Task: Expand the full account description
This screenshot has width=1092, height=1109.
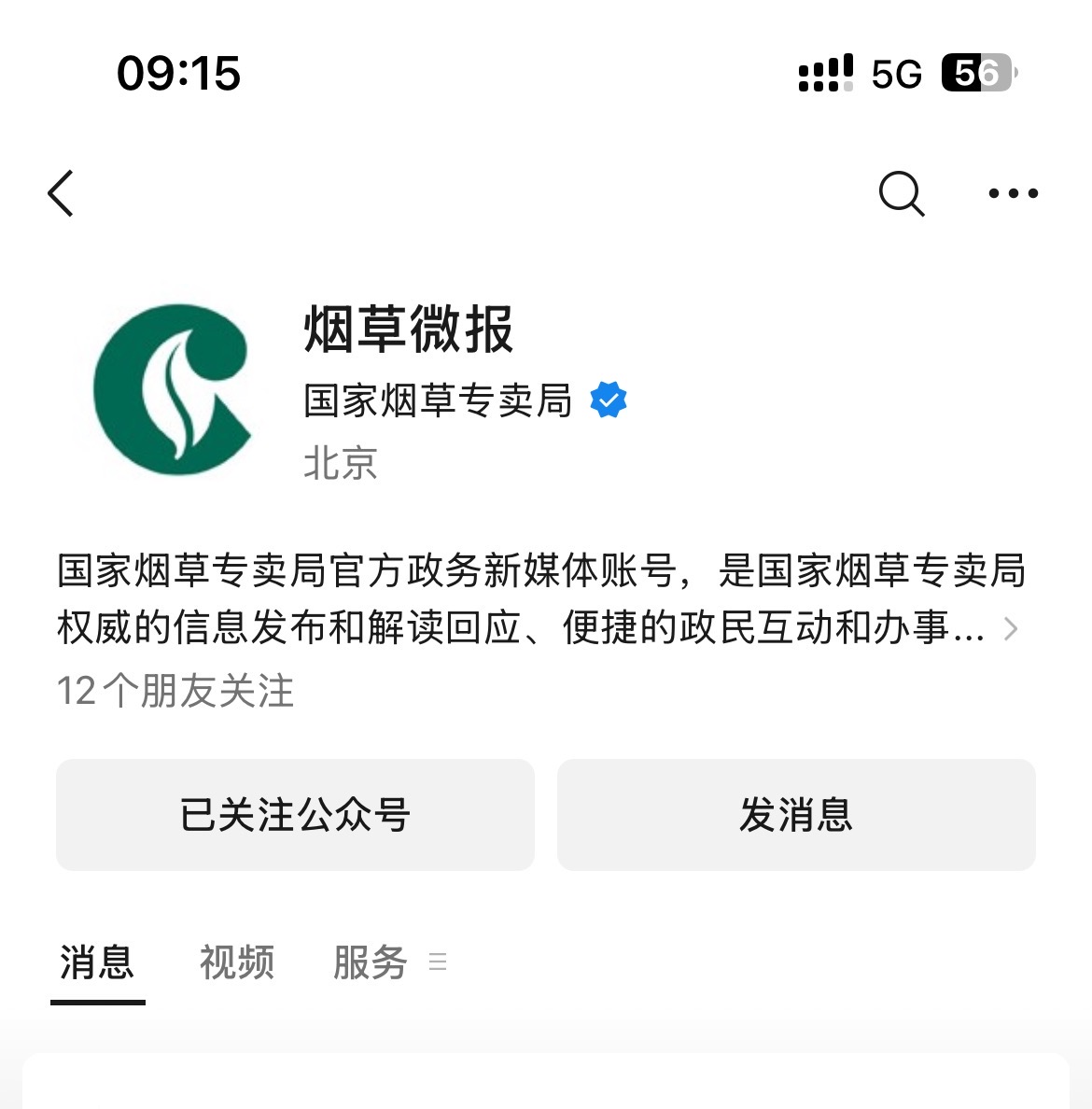Action: [x=1010, y=629]
